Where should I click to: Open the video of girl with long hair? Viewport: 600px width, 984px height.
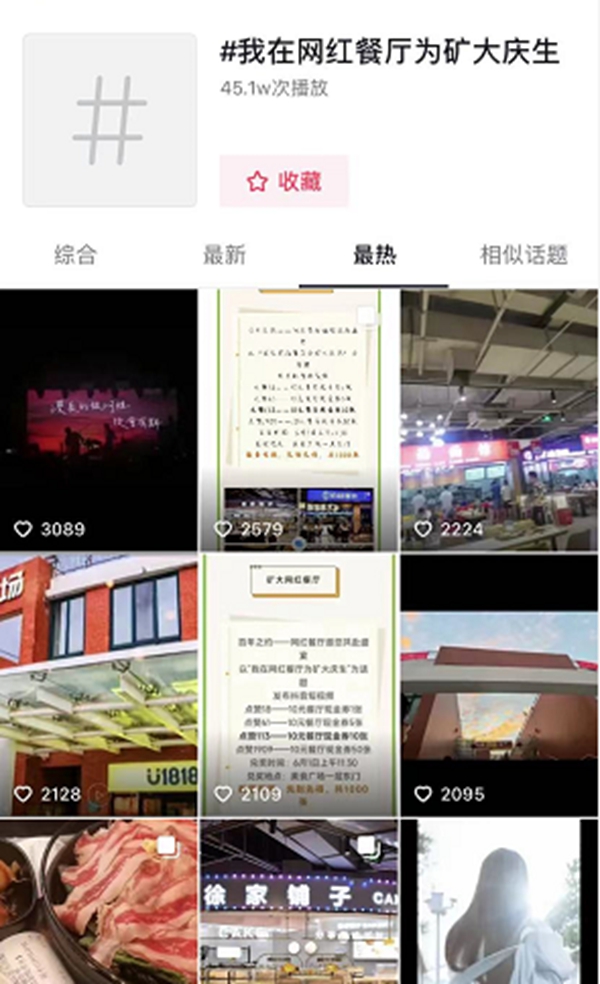tap(499, 902)
